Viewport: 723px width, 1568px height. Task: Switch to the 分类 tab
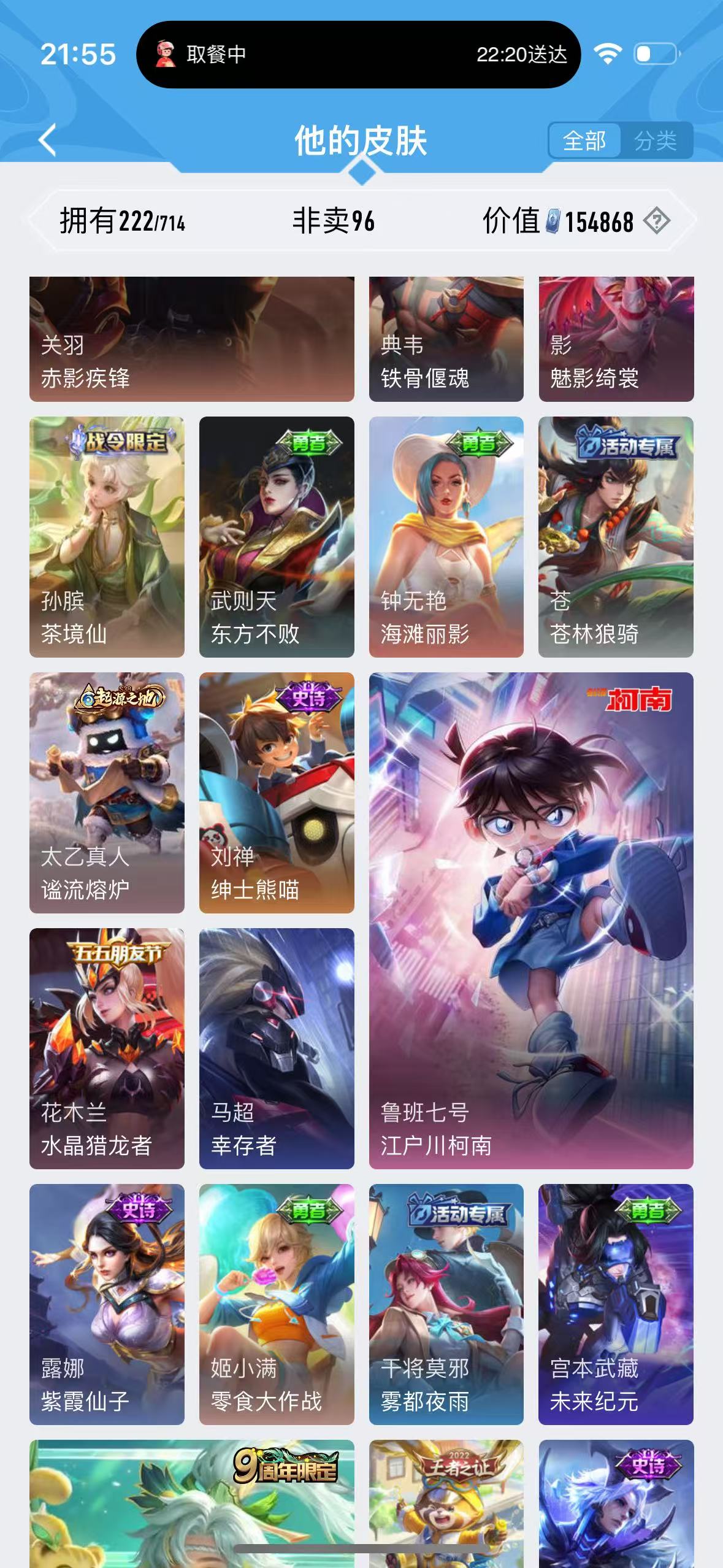click(x=656, y=141)
